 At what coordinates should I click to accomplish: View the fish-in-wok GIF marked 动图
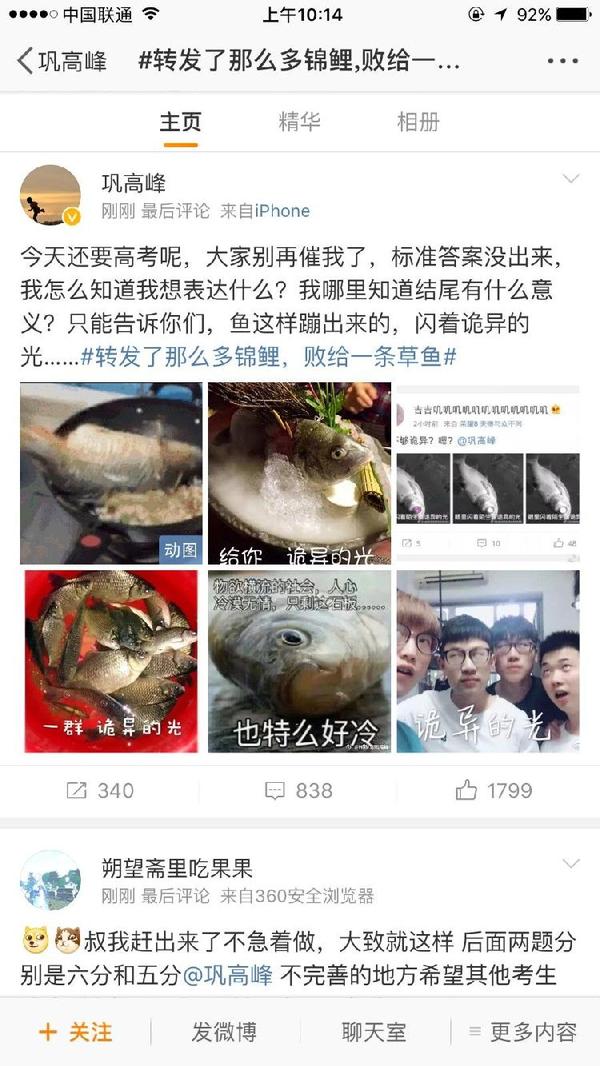pos(111,473)
